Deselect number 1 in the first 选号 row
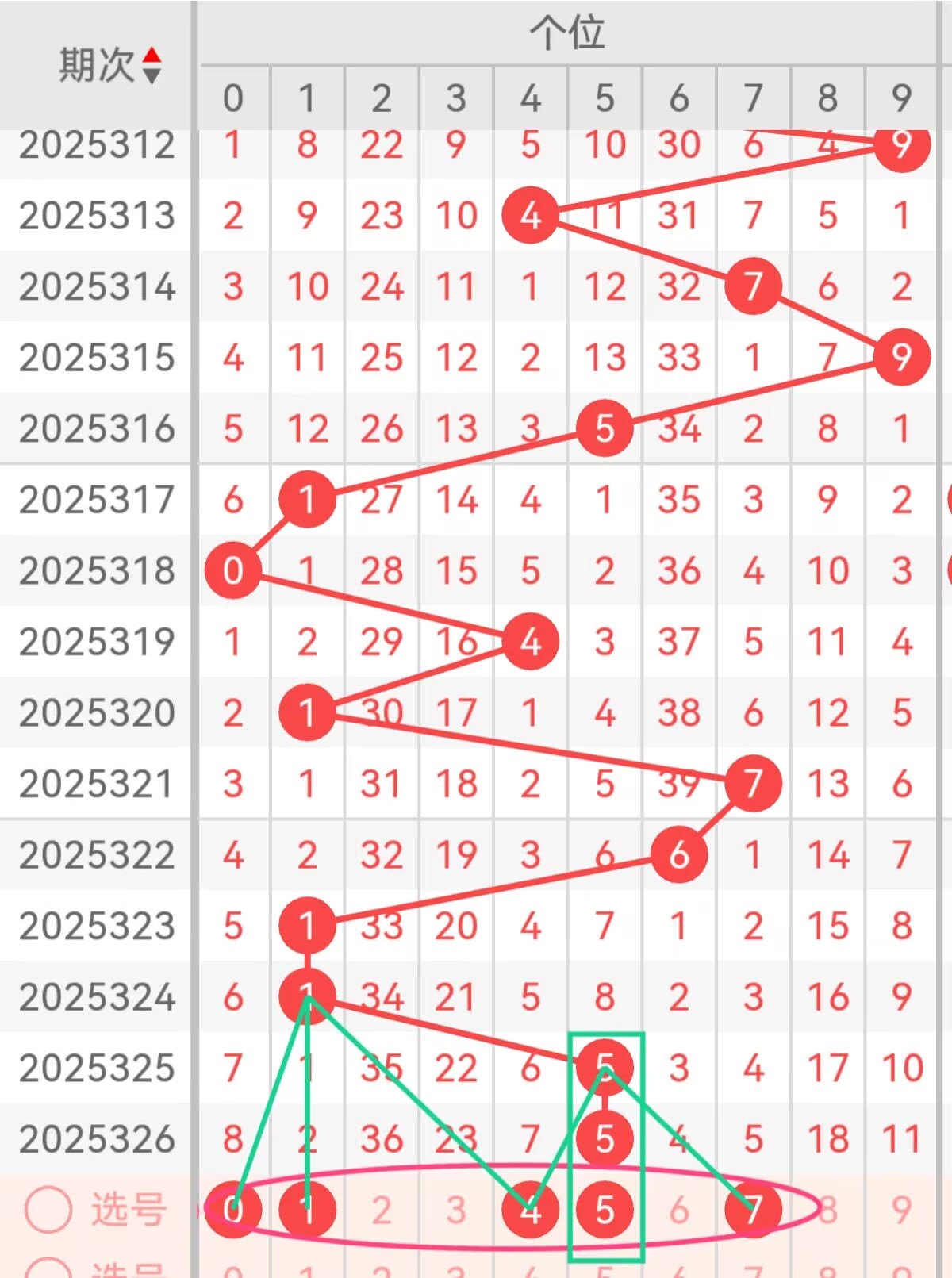Image resolution: width=952 pixels, height=1278 pixels. click(307, 1210)
